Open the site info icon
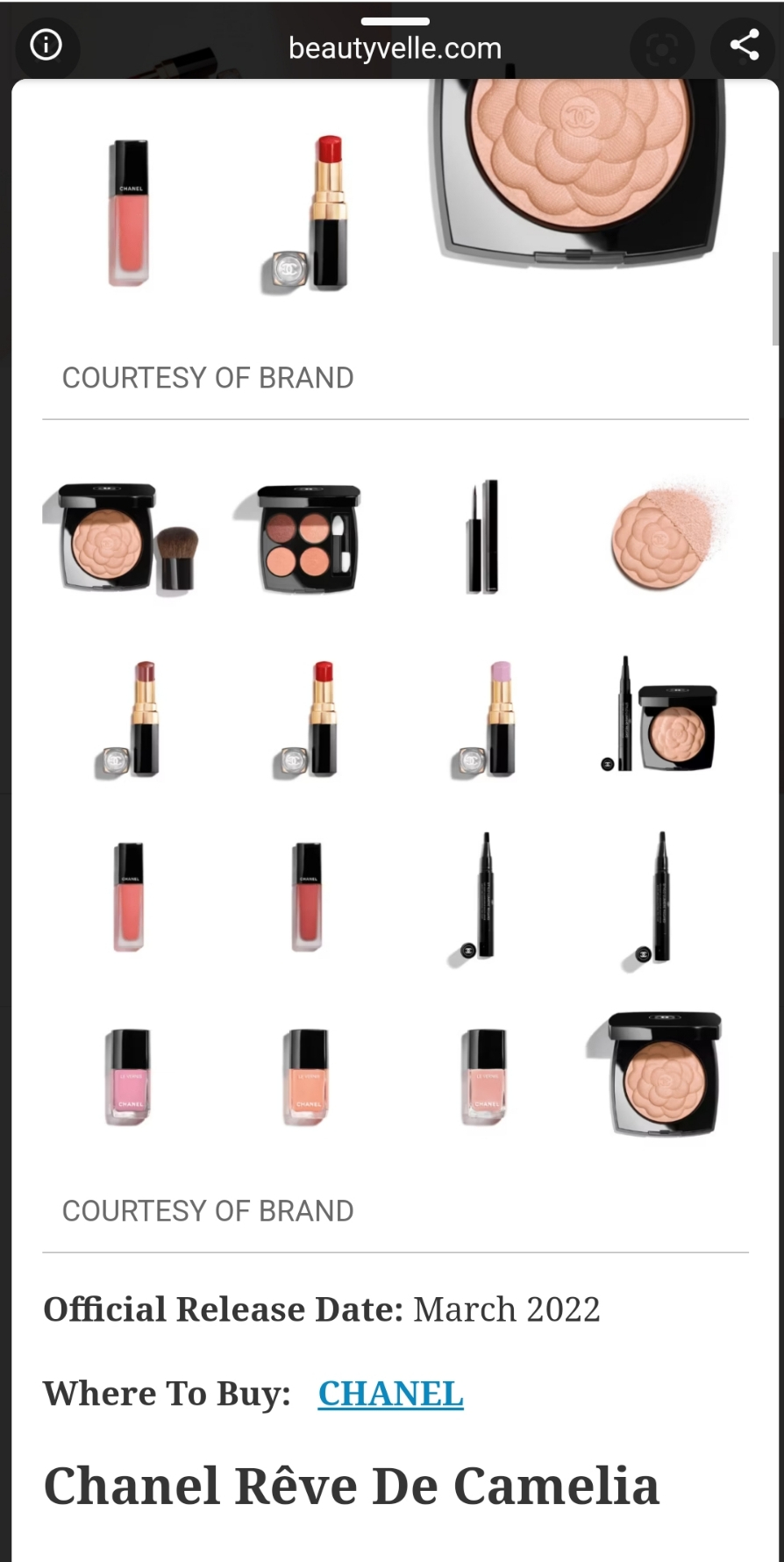The image size is (784, 1562). coord(46,45)
